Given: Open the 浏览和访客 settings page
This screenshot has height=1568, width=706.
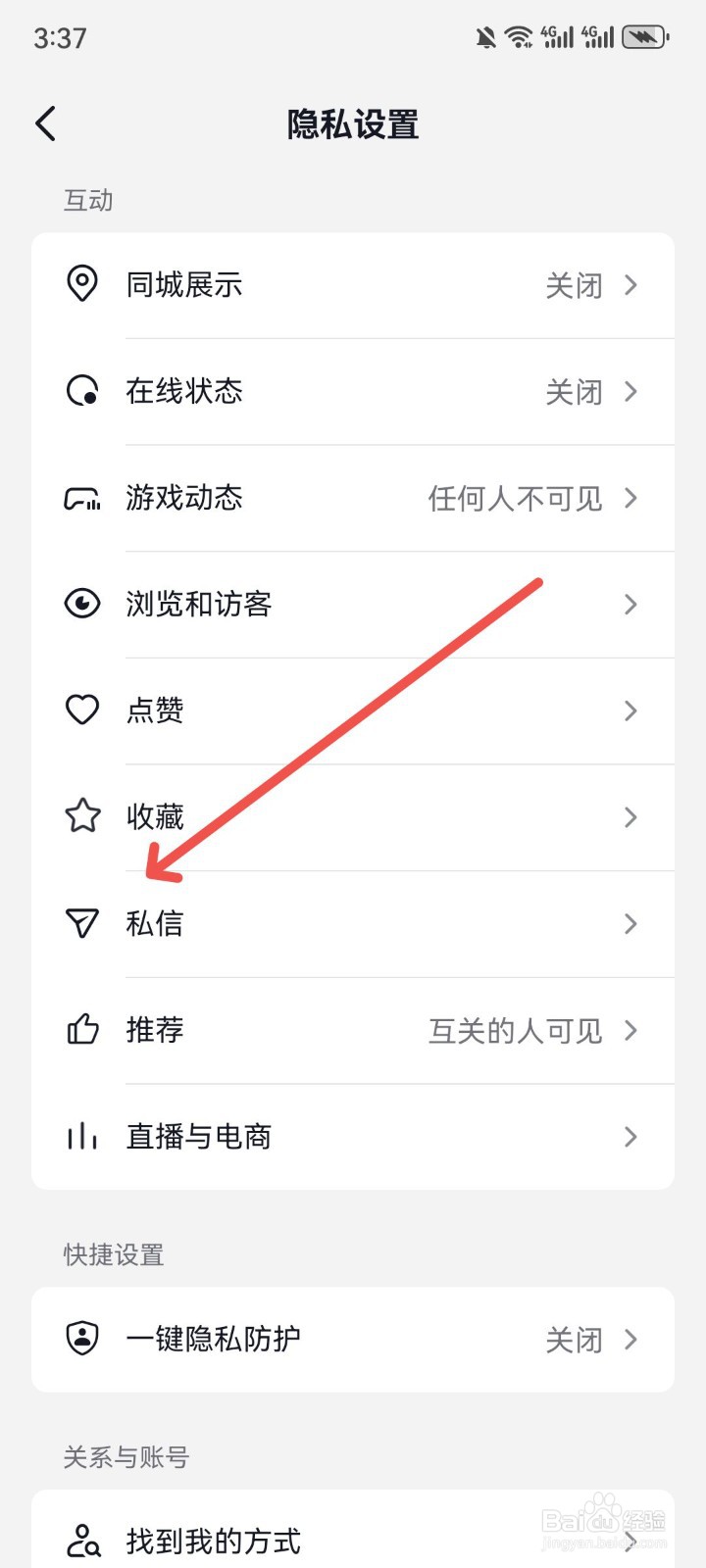Looking at the screenshot, I should [630, 605].
